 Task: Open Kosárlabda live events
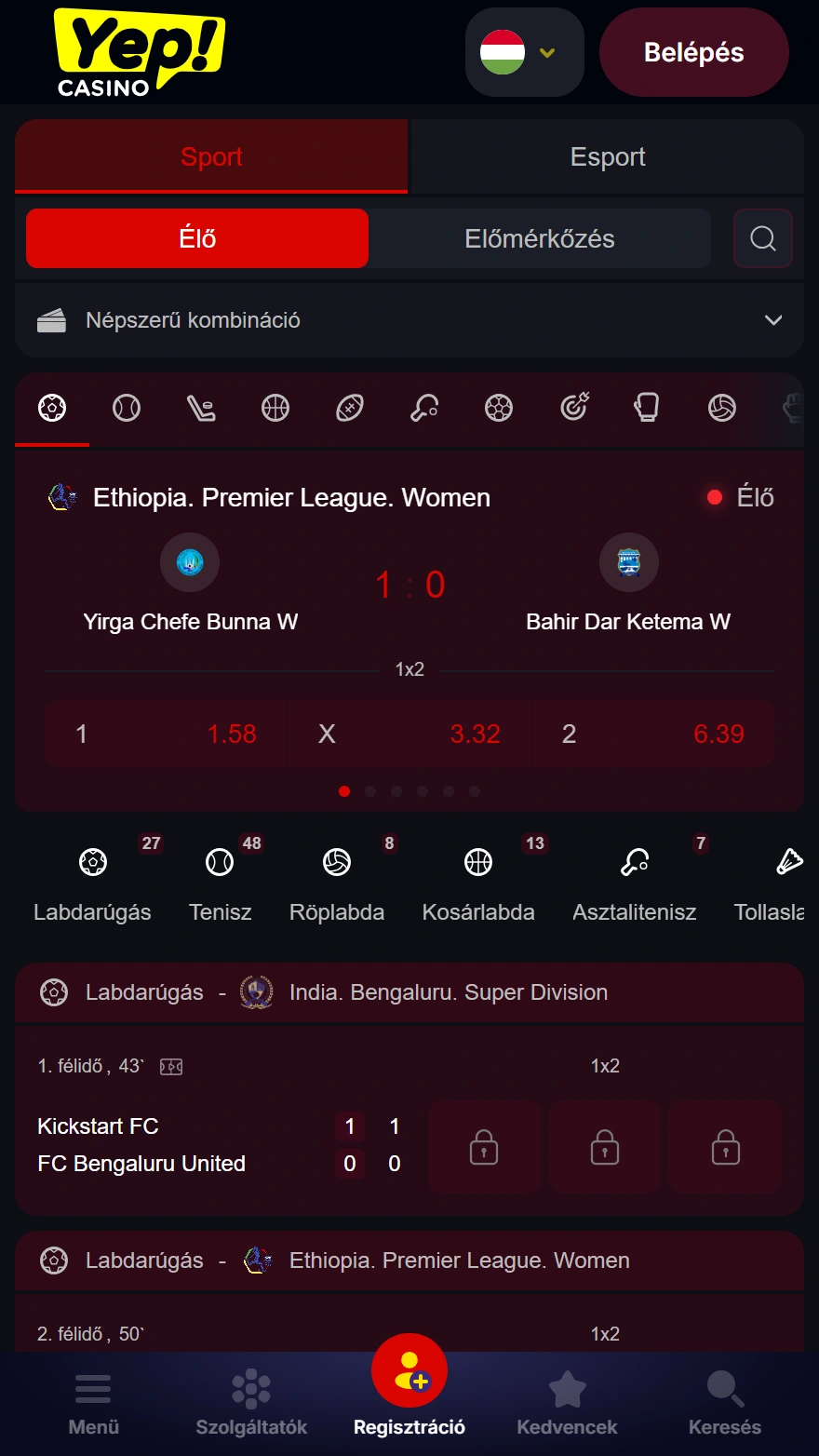478,880
